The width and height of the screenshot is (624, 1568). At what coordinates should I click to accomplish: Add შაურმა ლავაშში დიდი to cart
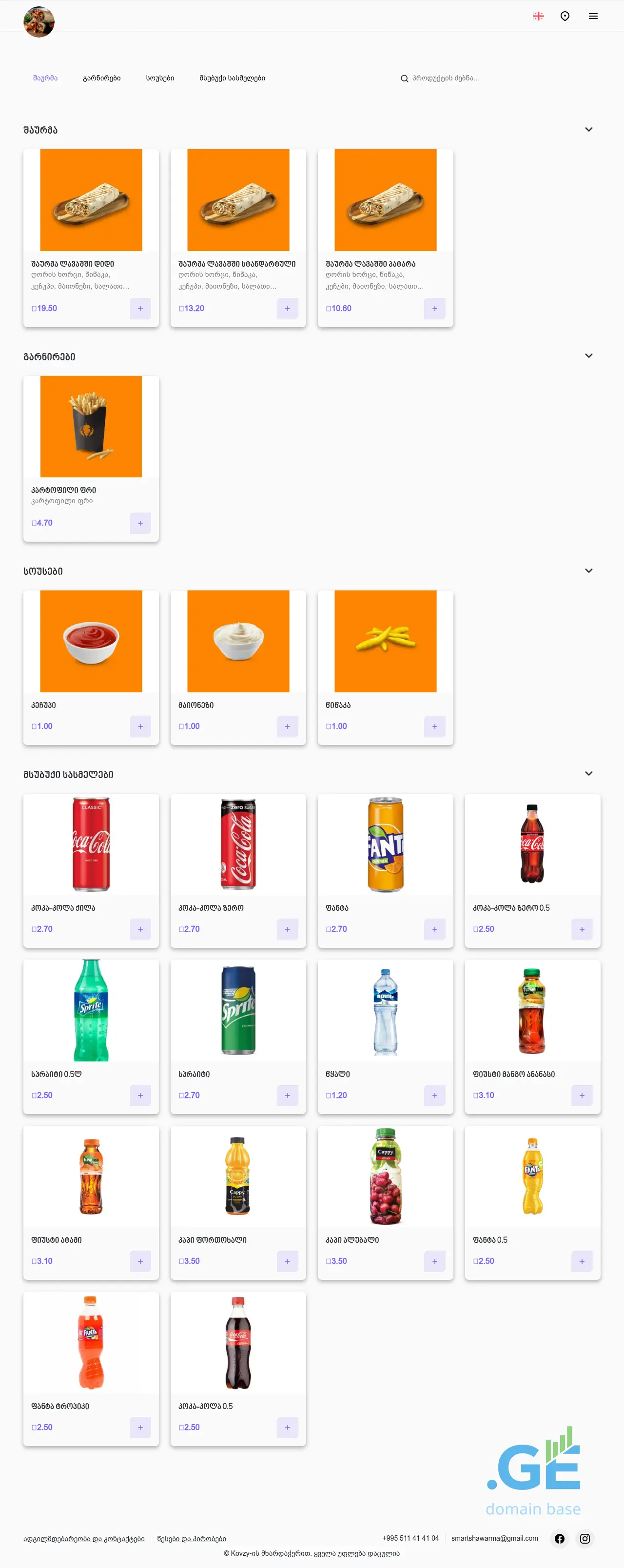coord(140,309)
